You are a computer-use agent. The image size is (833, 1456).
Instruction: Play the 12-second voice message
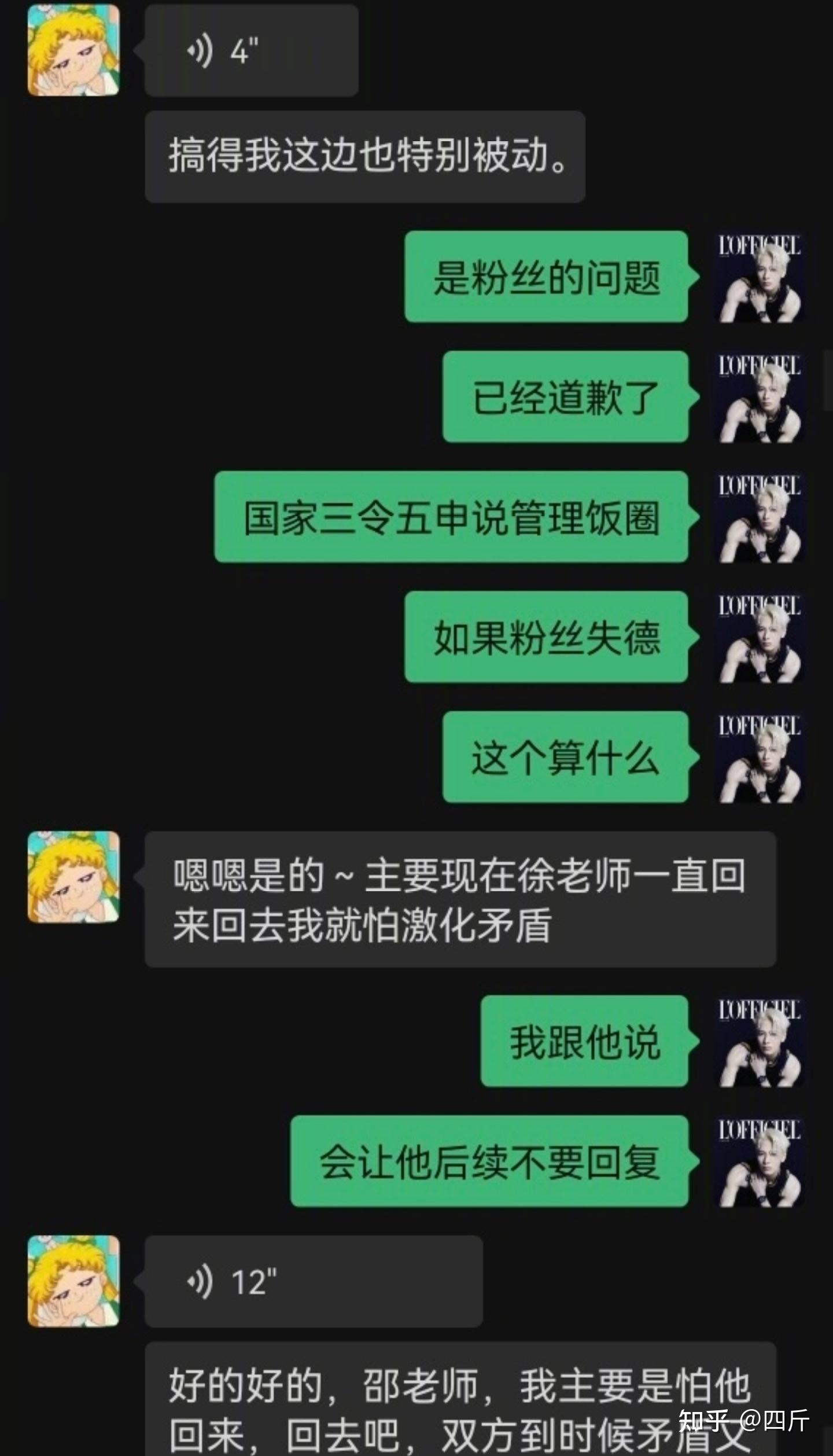click(x=313, y=1281)
